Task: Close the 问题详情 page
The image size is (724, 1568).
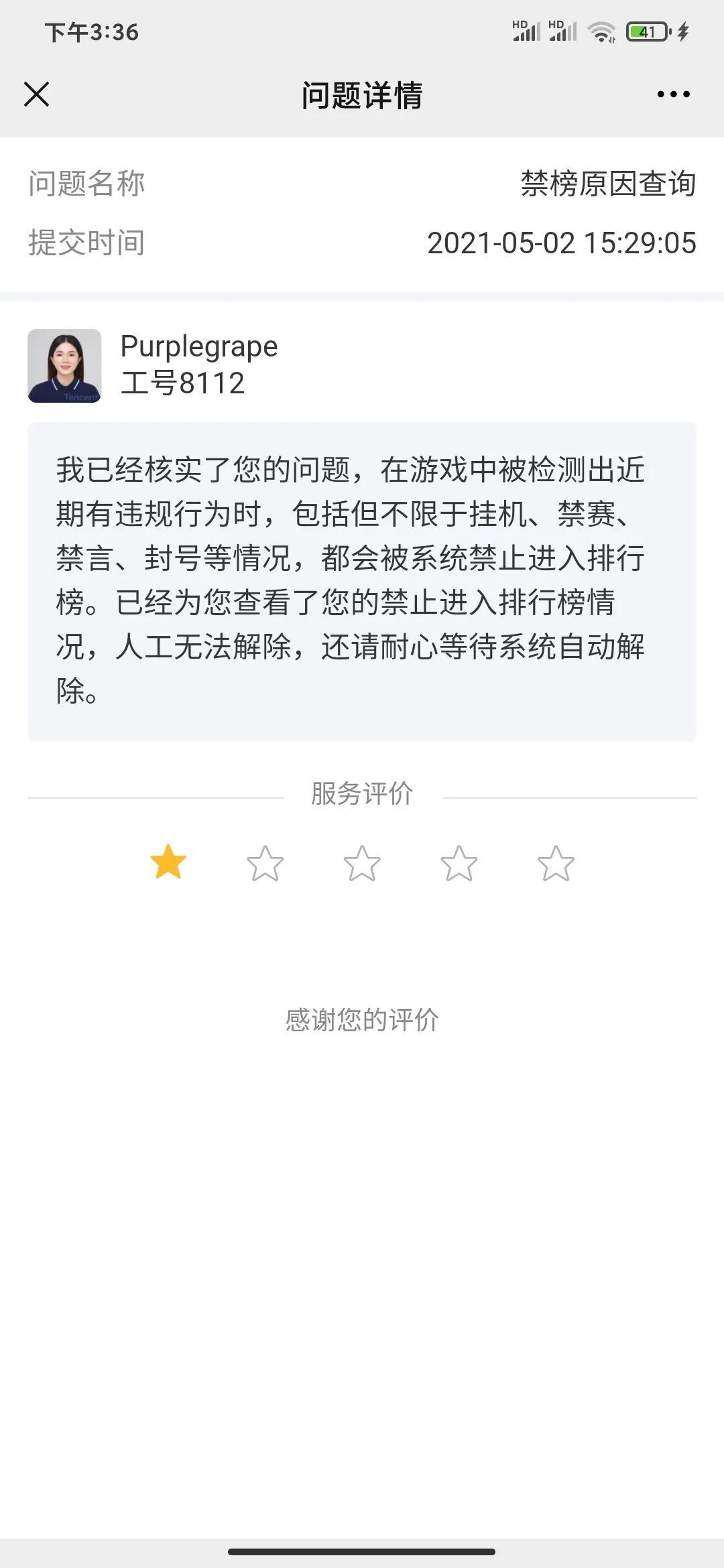Action: click(x=37, y=94)
